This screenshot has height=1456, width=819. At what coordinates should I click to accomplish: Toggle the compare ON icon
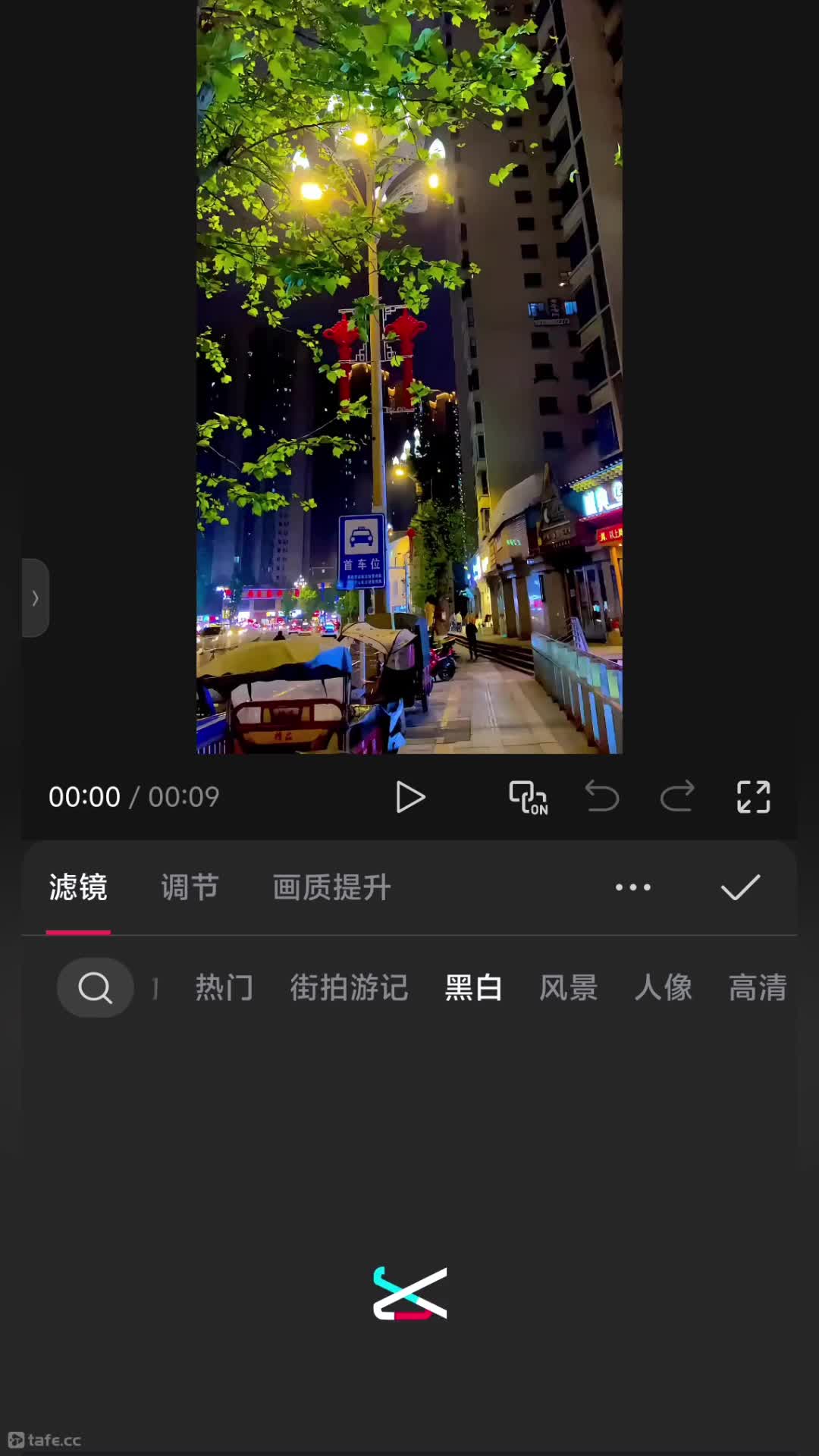click(x=529, y=798)
